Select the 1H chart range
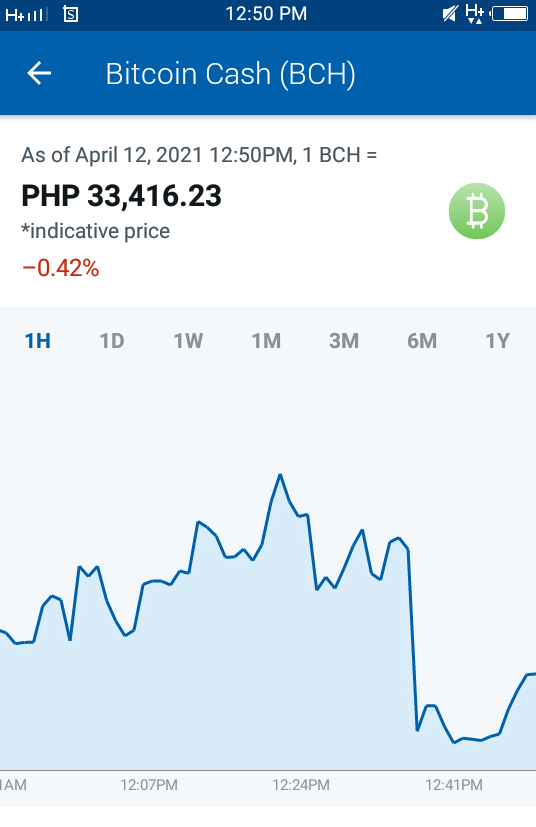Viewport: 536px width, 827px height. [x=38, y=341]
